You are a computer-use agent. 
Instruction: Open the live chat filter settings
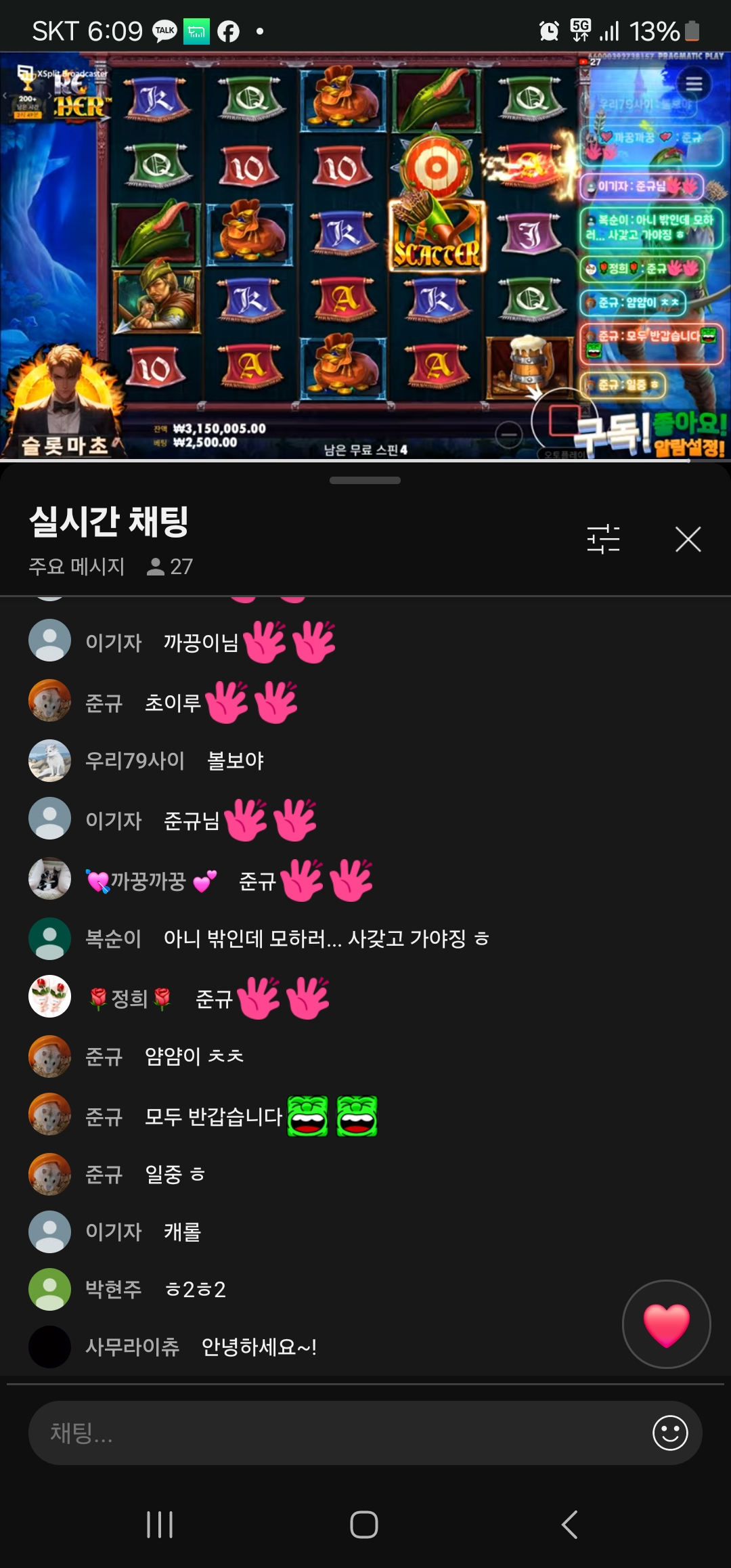point(603,540)
